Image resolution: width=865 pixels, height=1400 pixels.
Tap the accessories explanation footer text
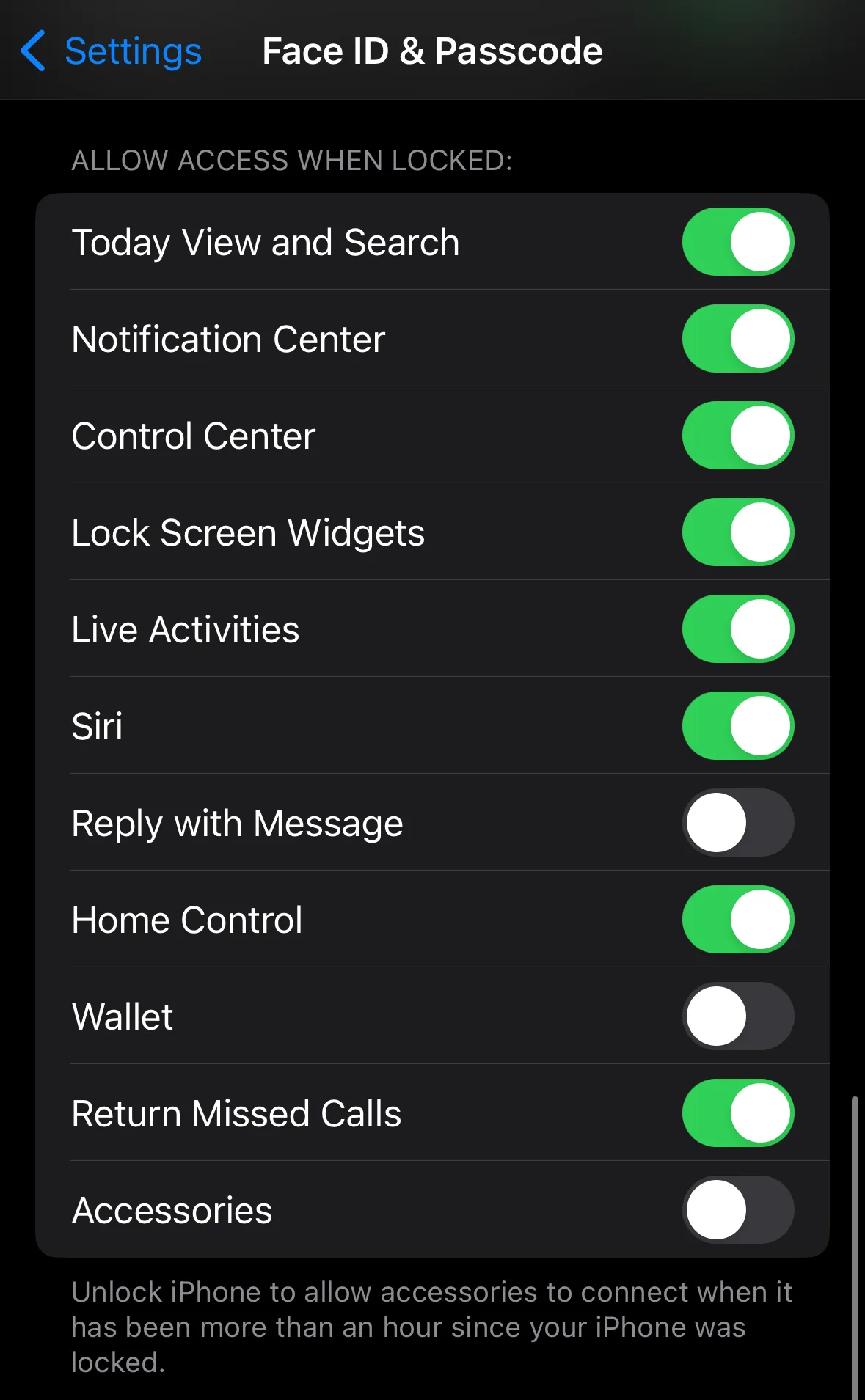[x=432, y=1327]
